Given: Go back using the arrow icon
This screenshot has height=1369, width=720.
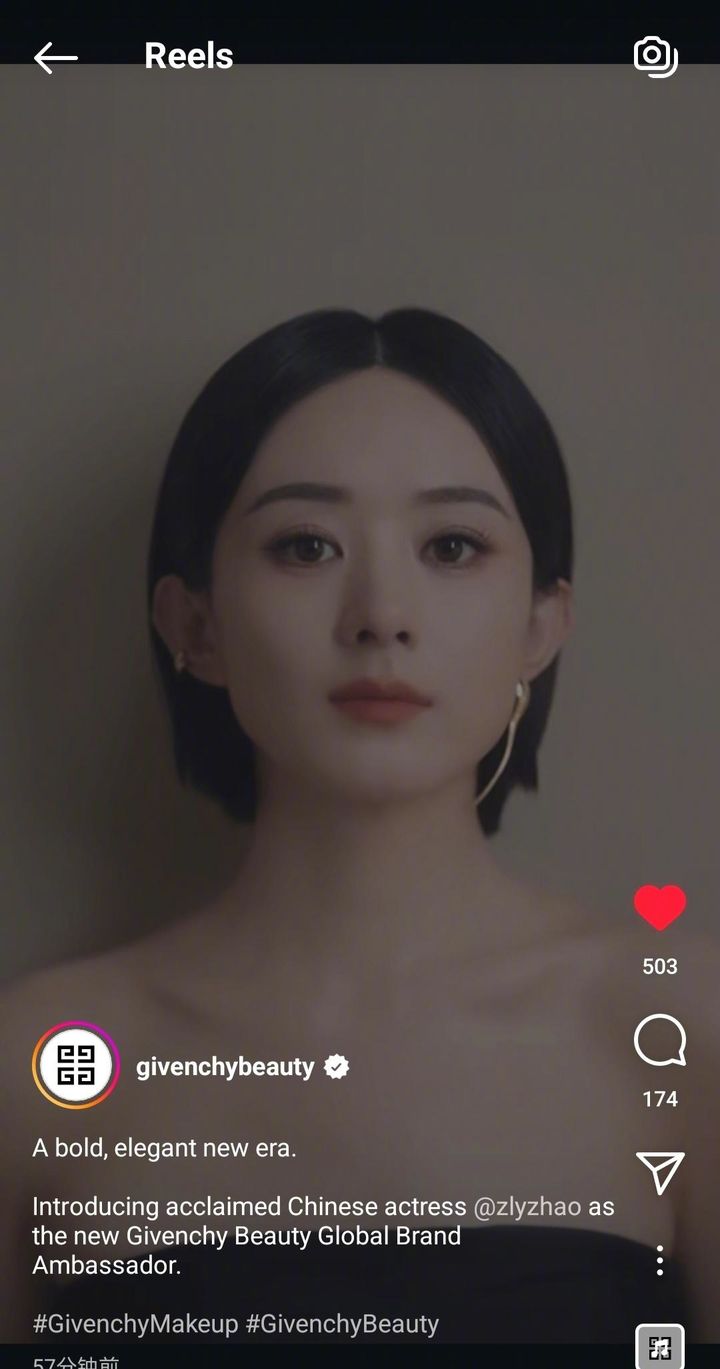Looking at the screenshot, I should tap(55, 58).
